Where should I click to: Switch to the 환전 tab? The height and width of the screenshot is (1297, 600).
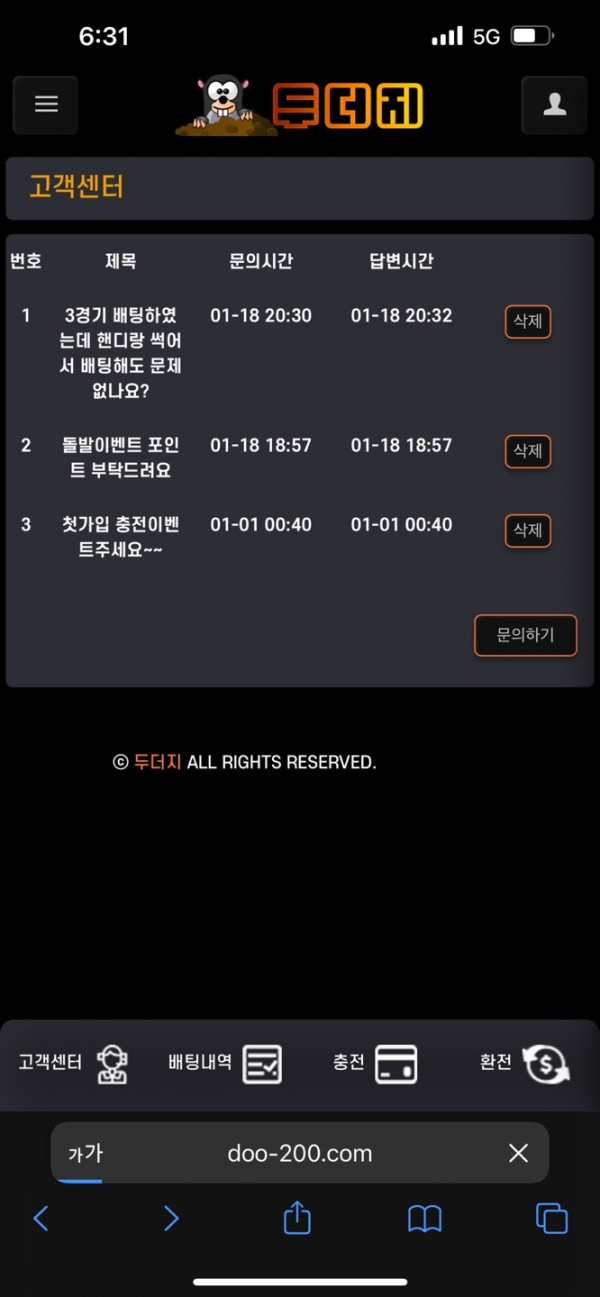coord(524,1064)
